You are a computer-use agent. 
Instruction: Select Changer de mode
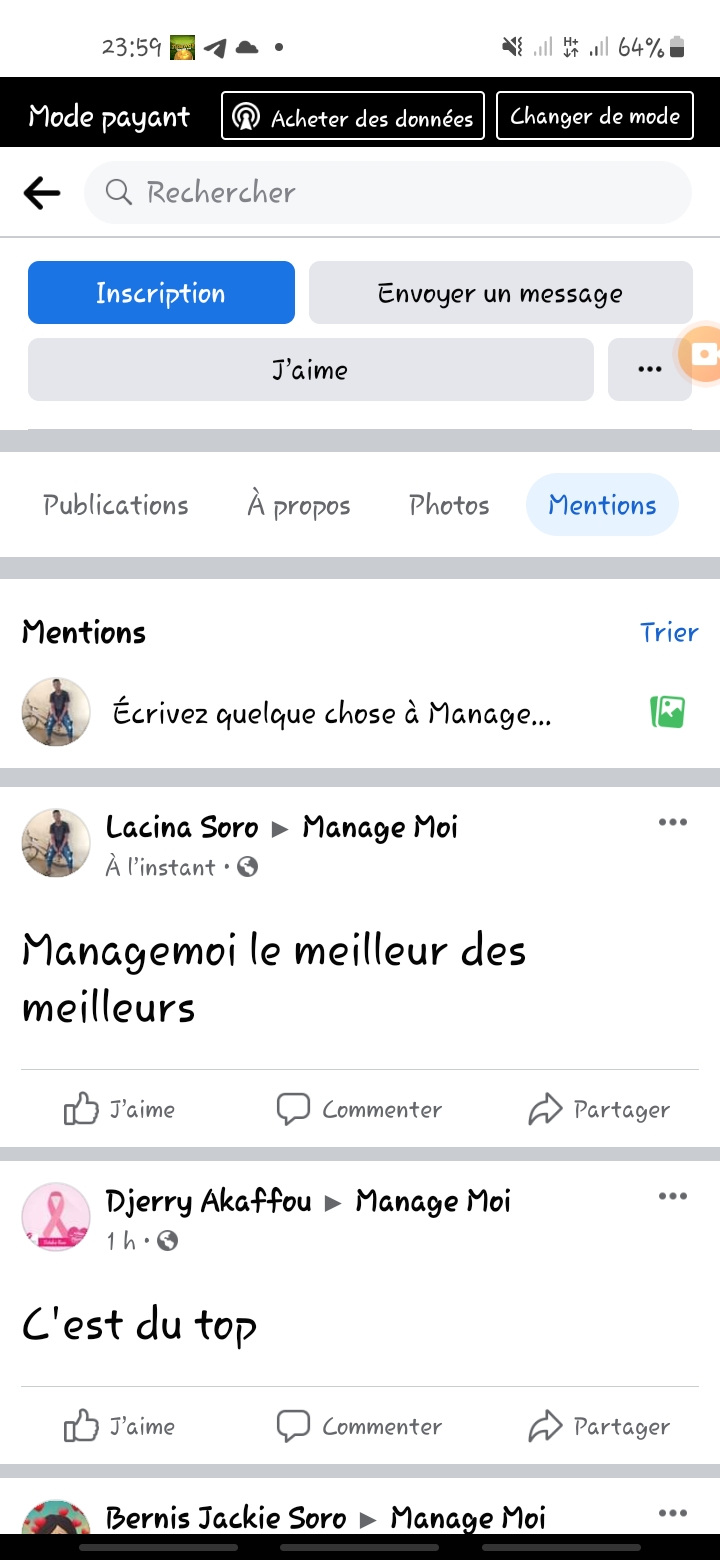(595, 116)
